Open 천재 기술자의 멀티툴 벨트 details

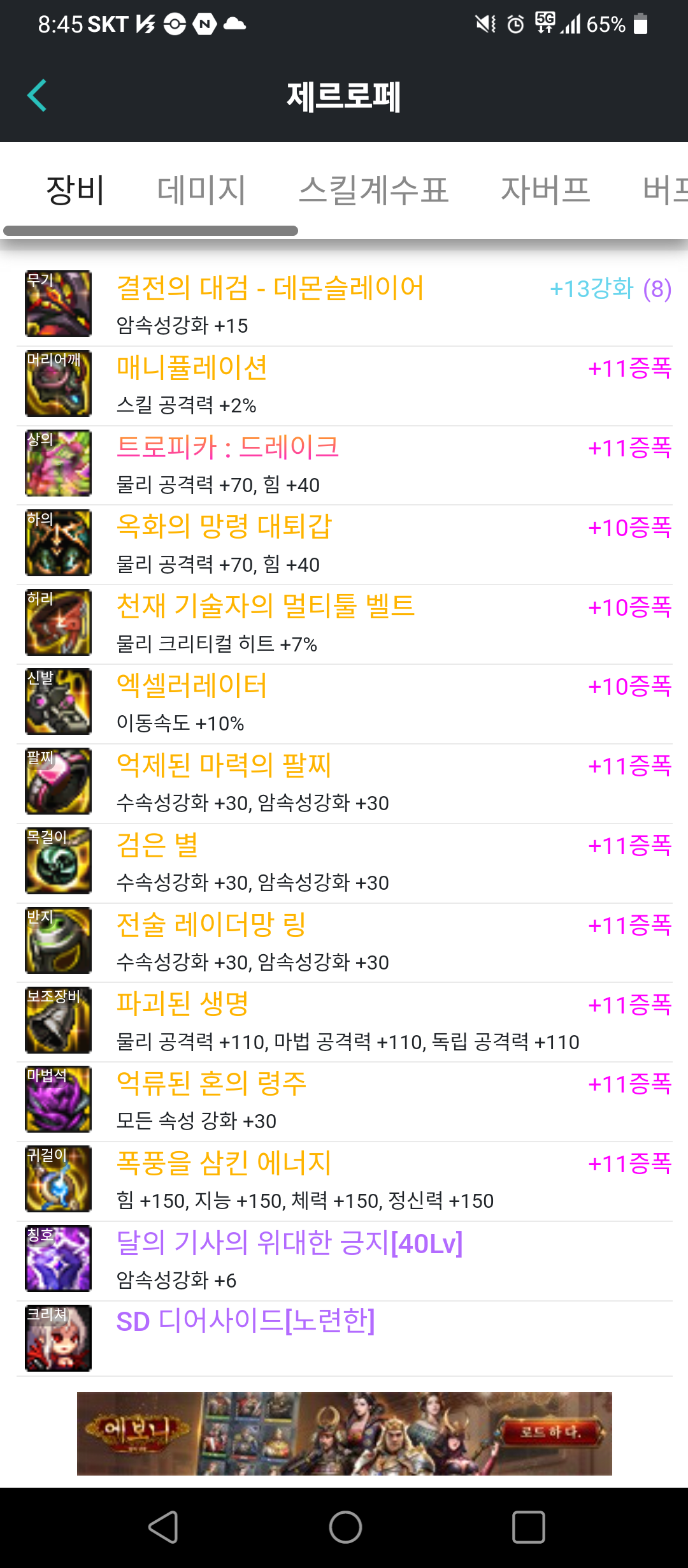[x=266, y=606]
